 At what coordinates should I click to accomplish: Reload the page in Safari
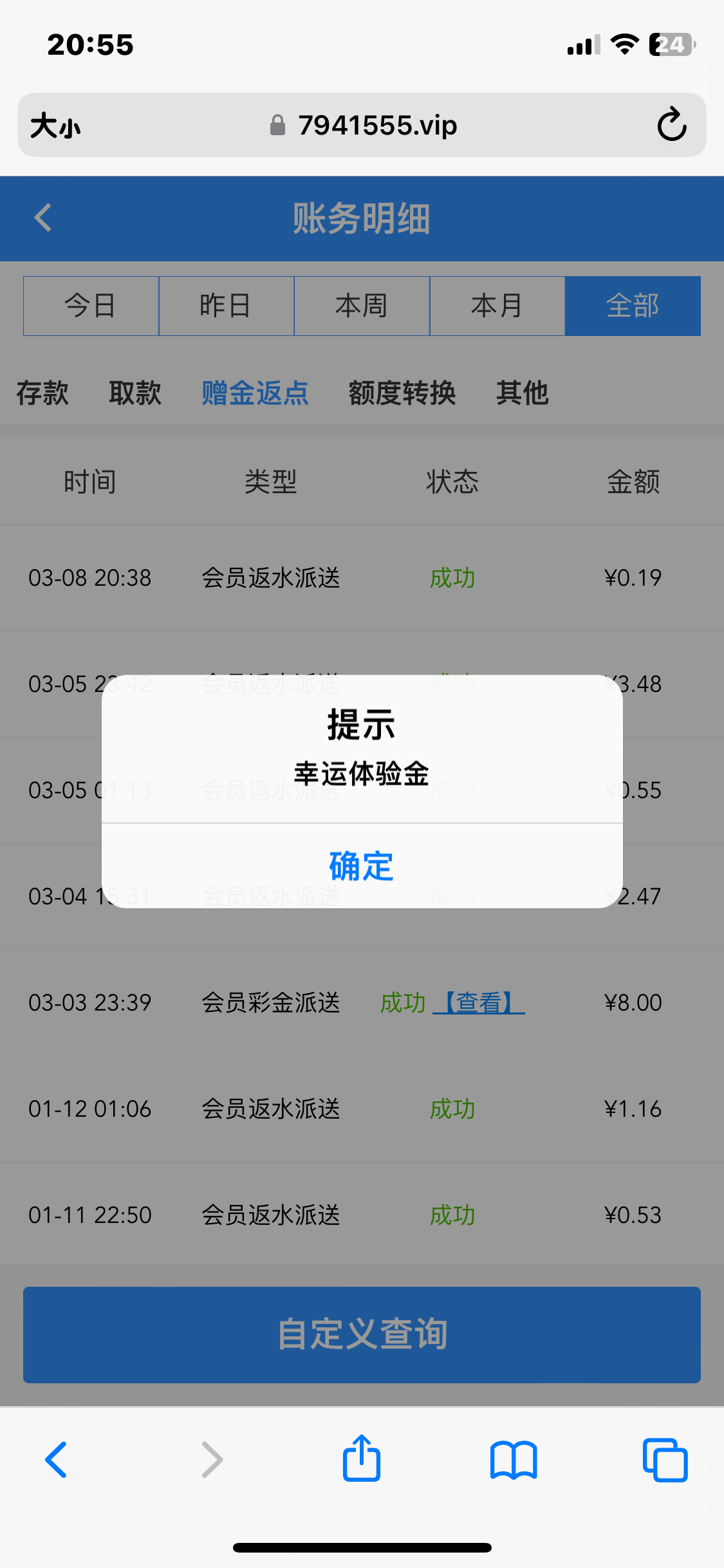tap(672, 125)
